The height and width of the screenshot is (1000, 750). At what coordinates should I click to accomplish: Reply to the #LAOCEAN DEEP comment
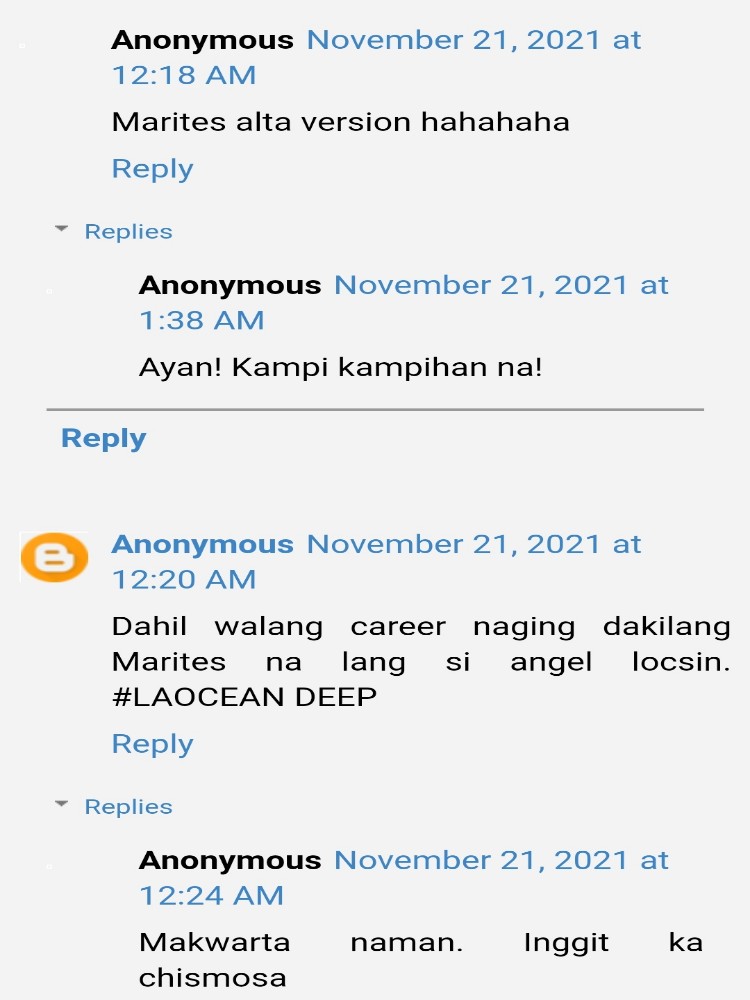pyautogui.click(x=152, y=743)
